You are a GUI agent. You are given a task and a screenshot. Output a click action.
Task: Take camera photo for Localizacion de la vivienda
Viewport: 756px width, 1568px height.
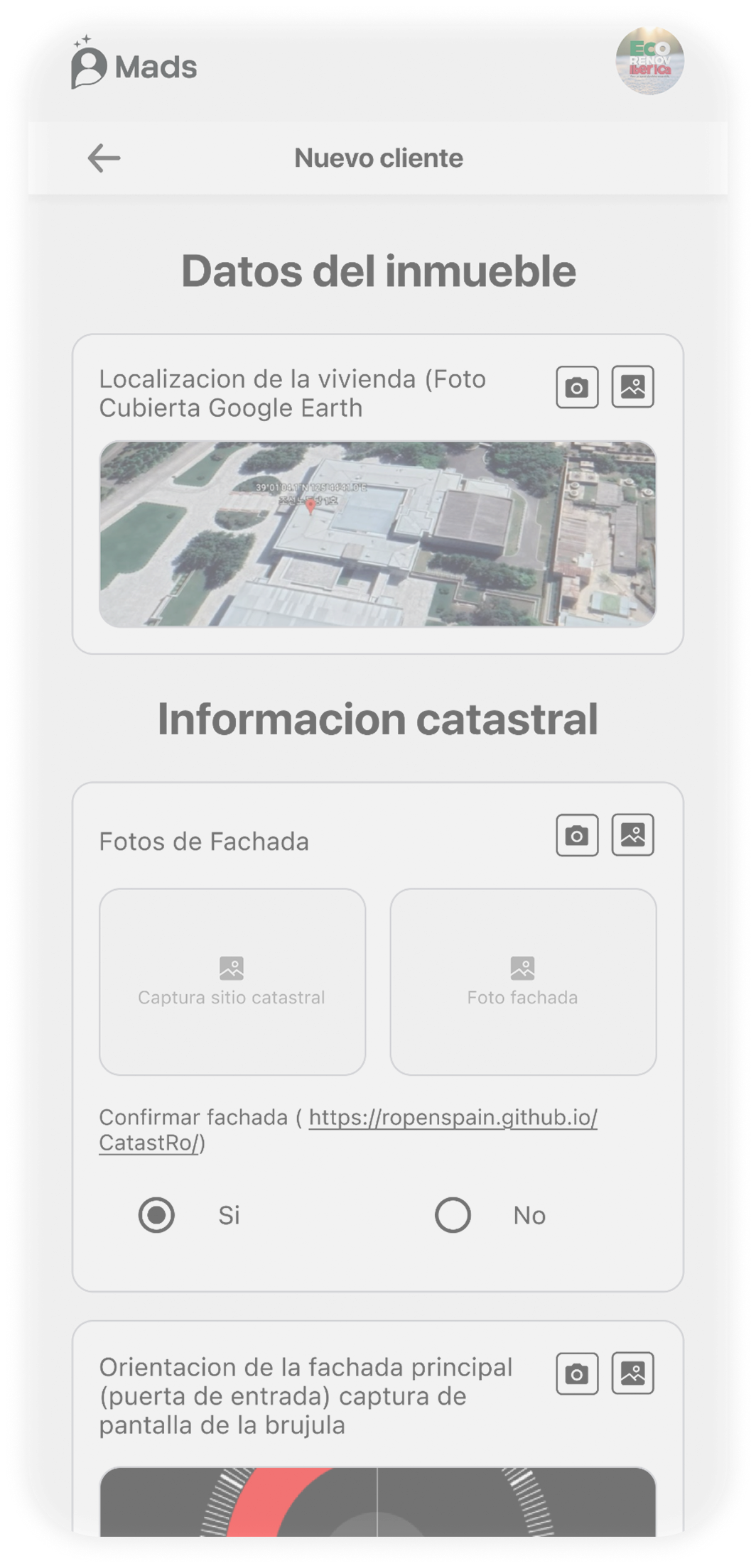click(x=577, y=387)
